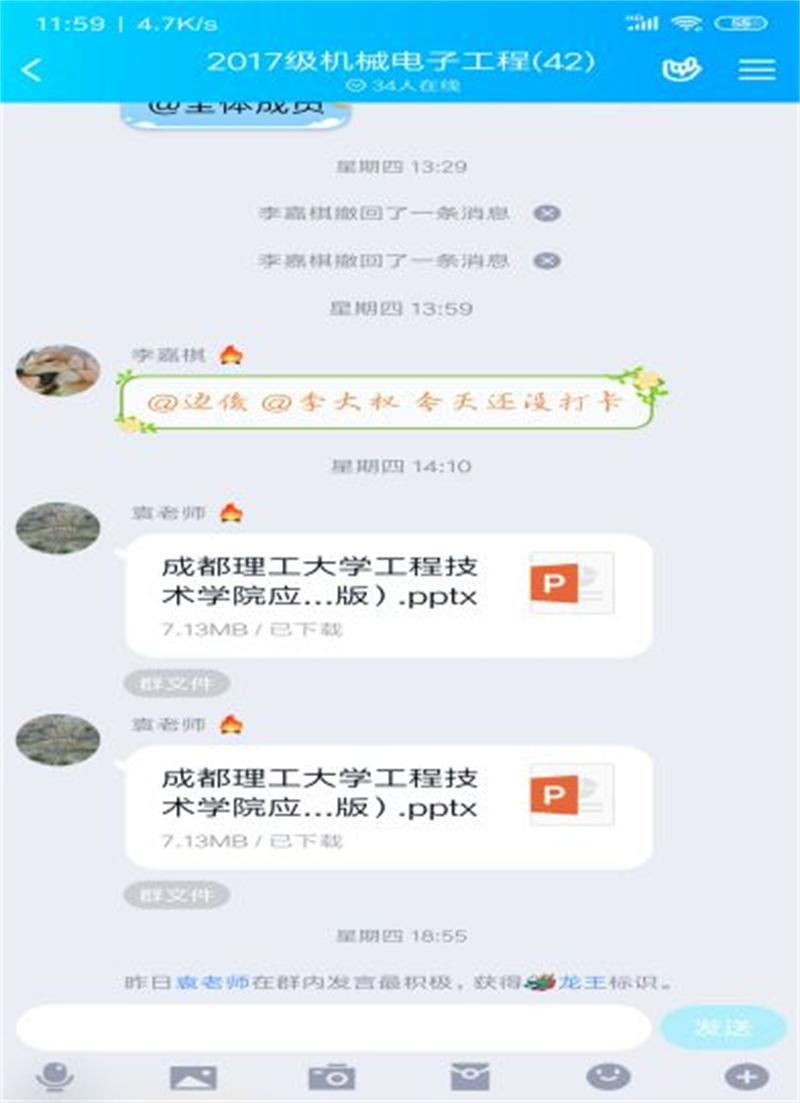Screen dimensions: 800x1103
Task: Record a voice message
Action: click(x=54, y=1077)
